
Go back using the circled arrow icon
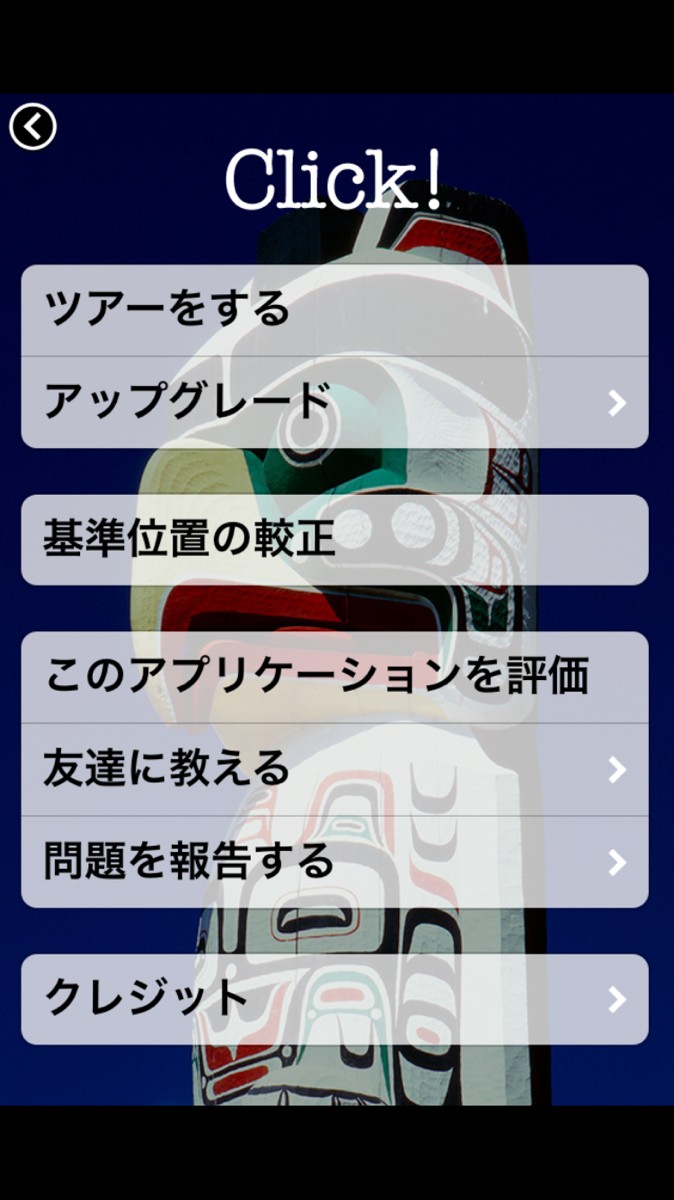33,127
